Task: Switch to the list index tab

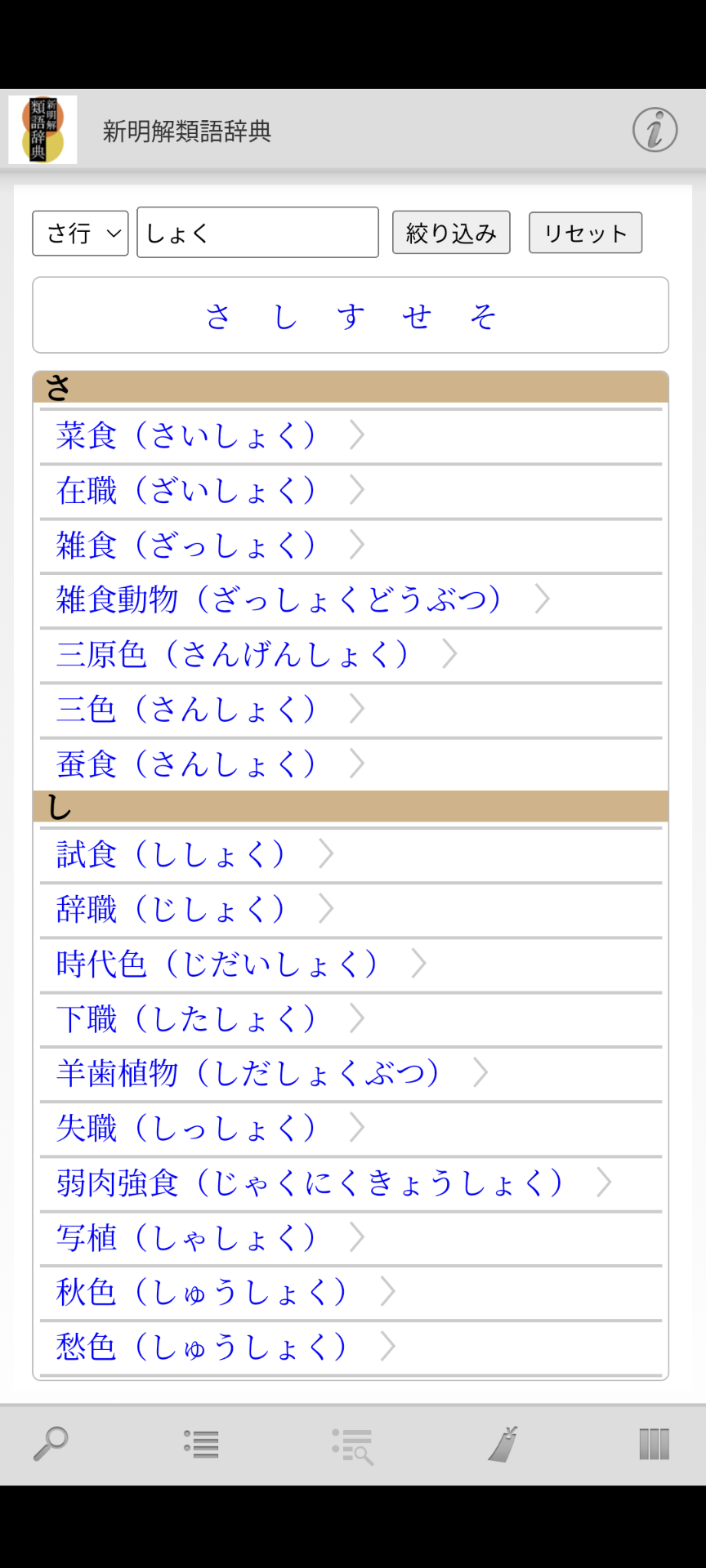Action: pyautogui.click(x=201, y=1444)
